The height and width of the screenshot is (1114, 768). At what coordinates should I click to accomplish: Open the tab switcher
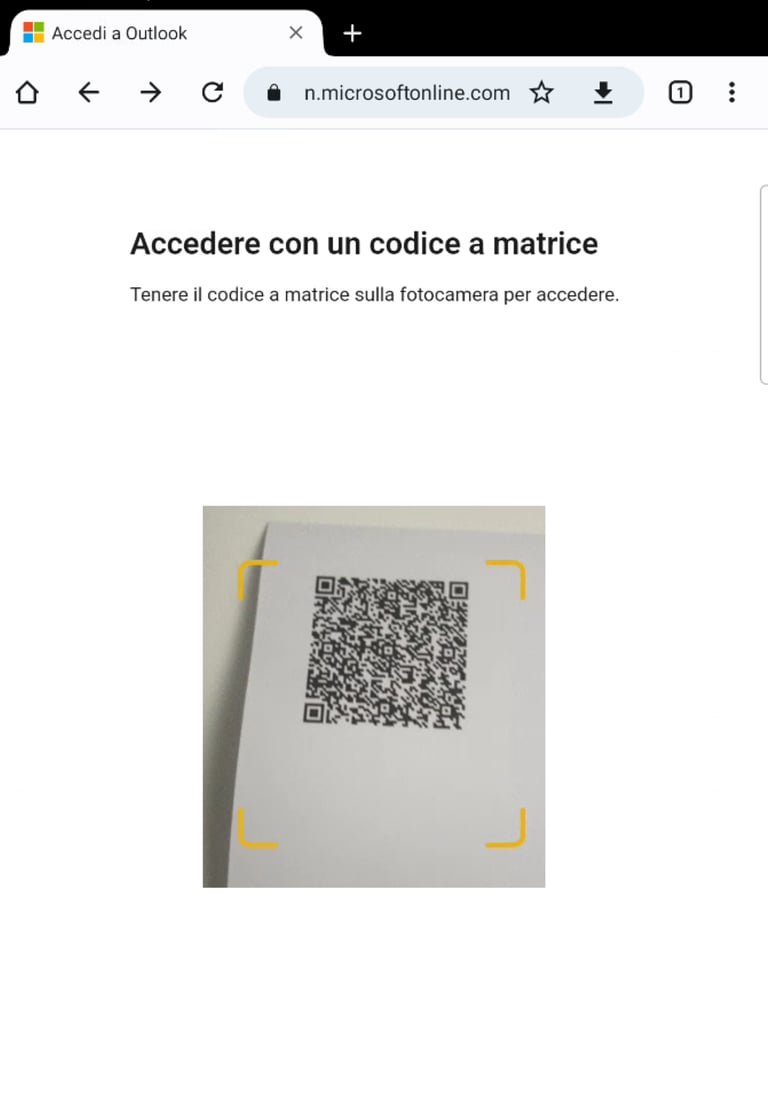[680, 93]
